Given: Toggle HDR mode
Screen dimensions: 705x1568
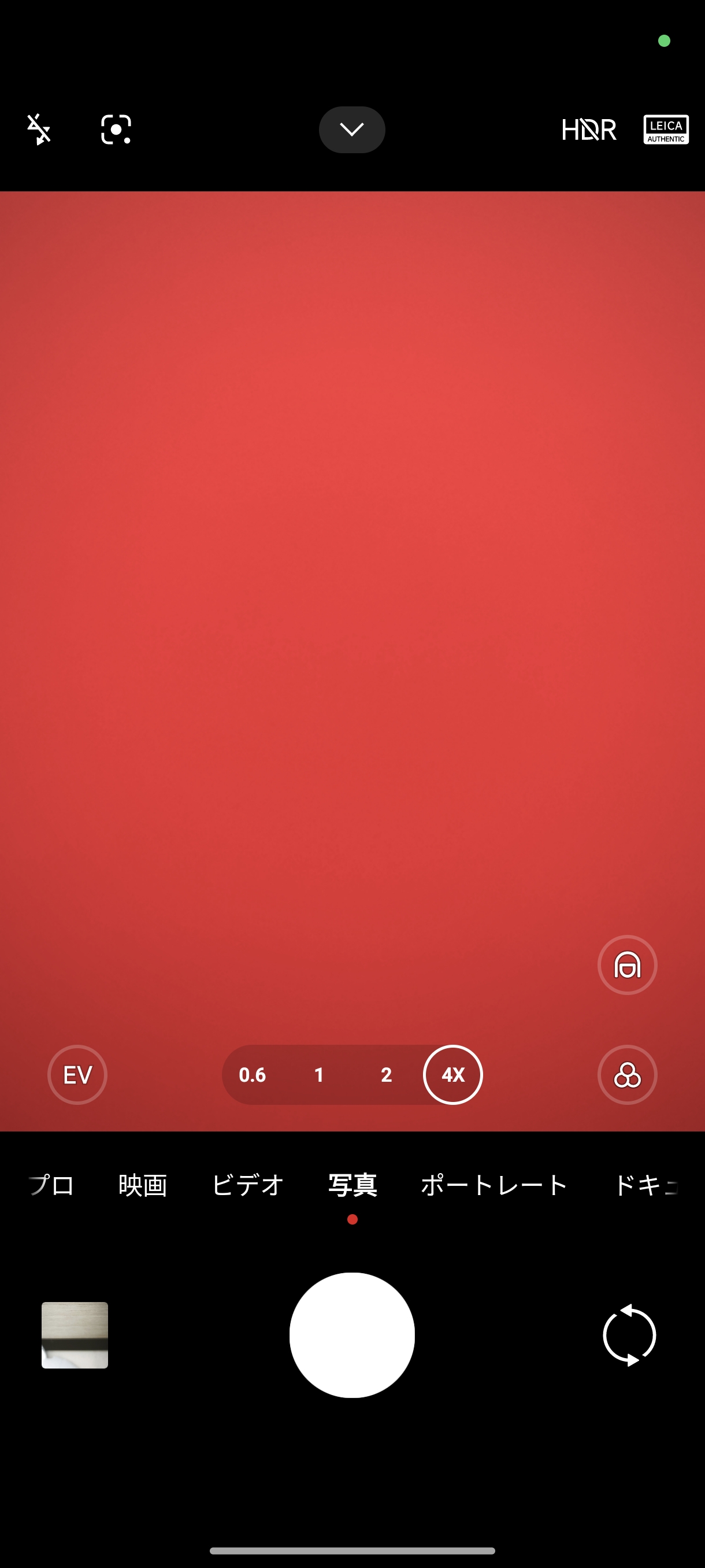Looking at the screenshot, I should (588, 129).
